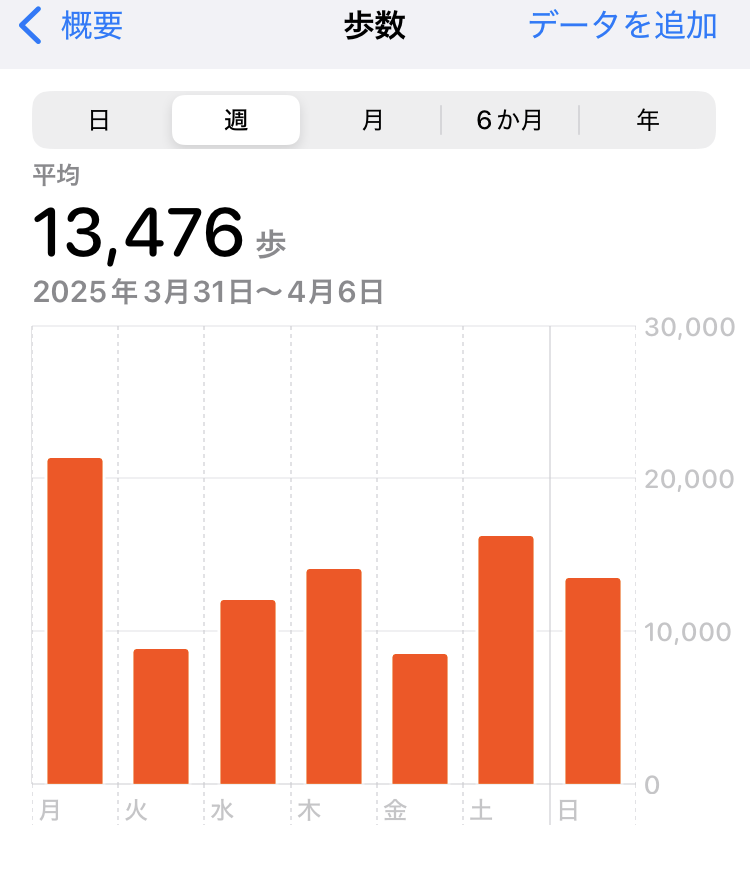The width and height of the screenshot is (750, 872).
Task: Switch to the 6か月 range
Action: point(509,121)
